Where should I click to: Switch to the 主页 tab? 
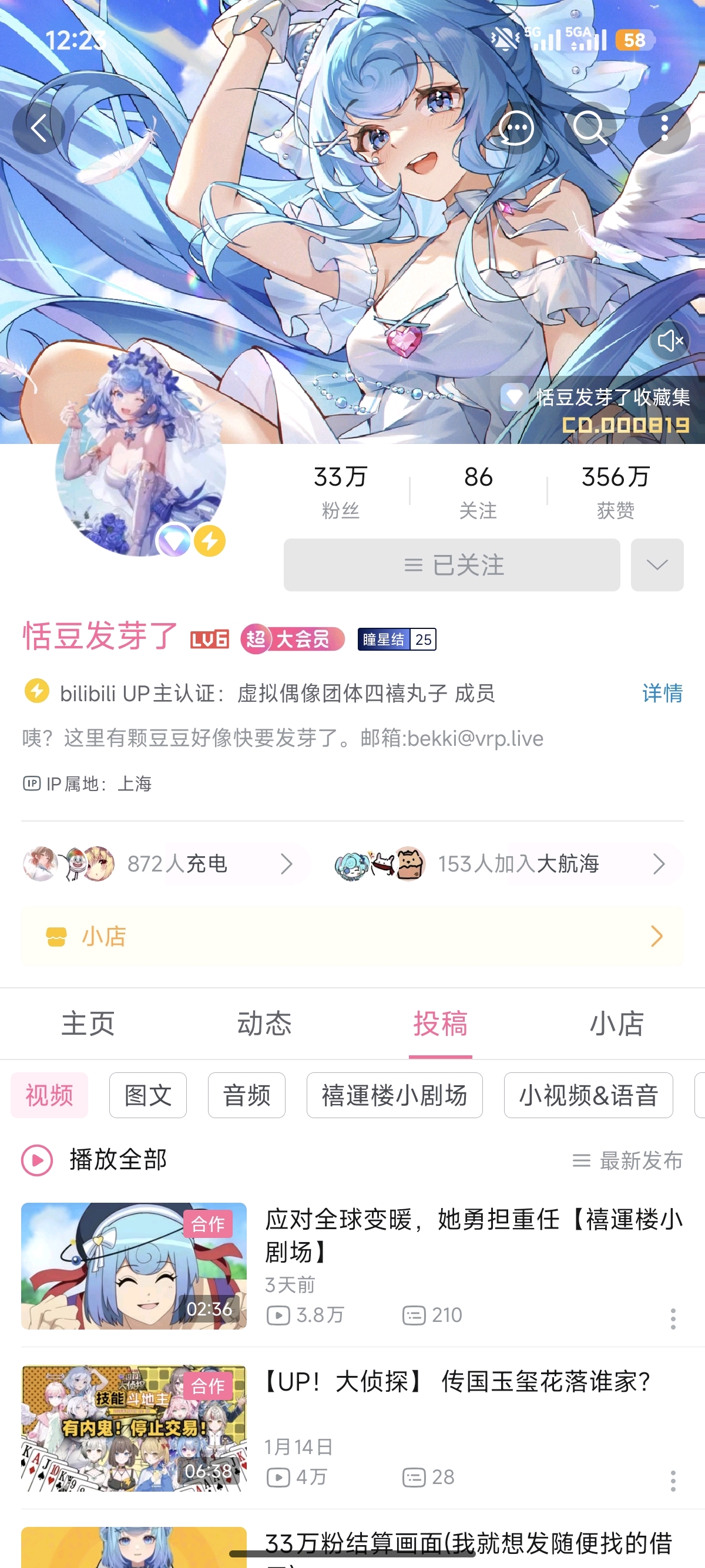coord(88,1023)
